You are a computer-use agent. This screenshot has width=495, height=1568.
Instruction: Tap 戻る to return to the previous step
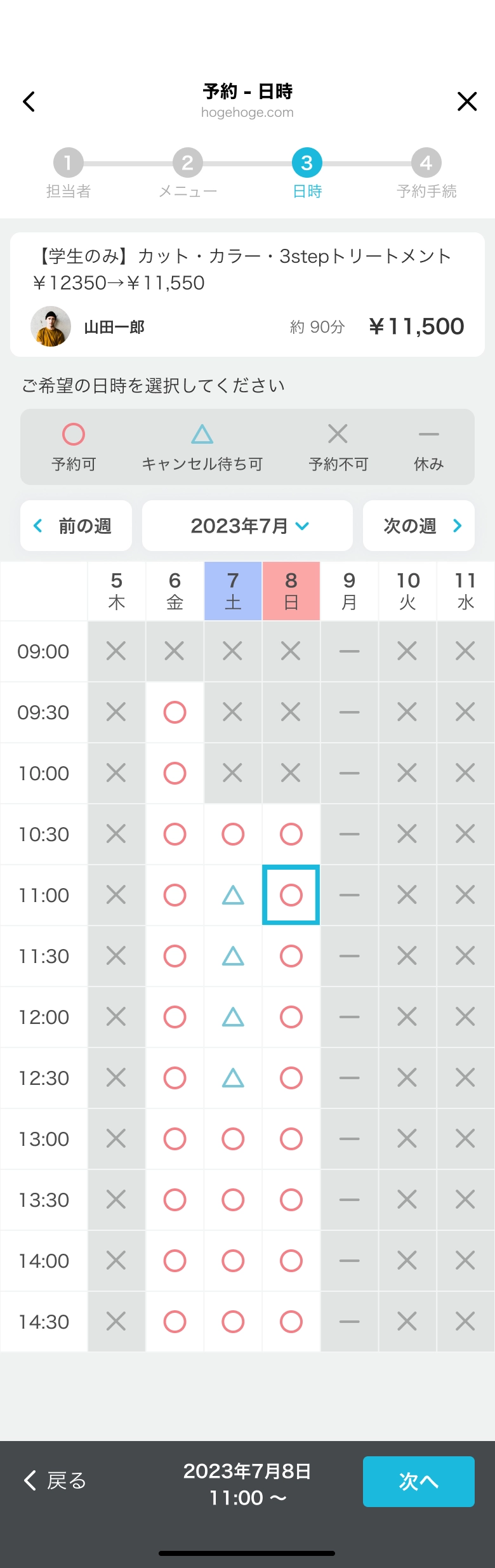click(x=56, y=1481)
